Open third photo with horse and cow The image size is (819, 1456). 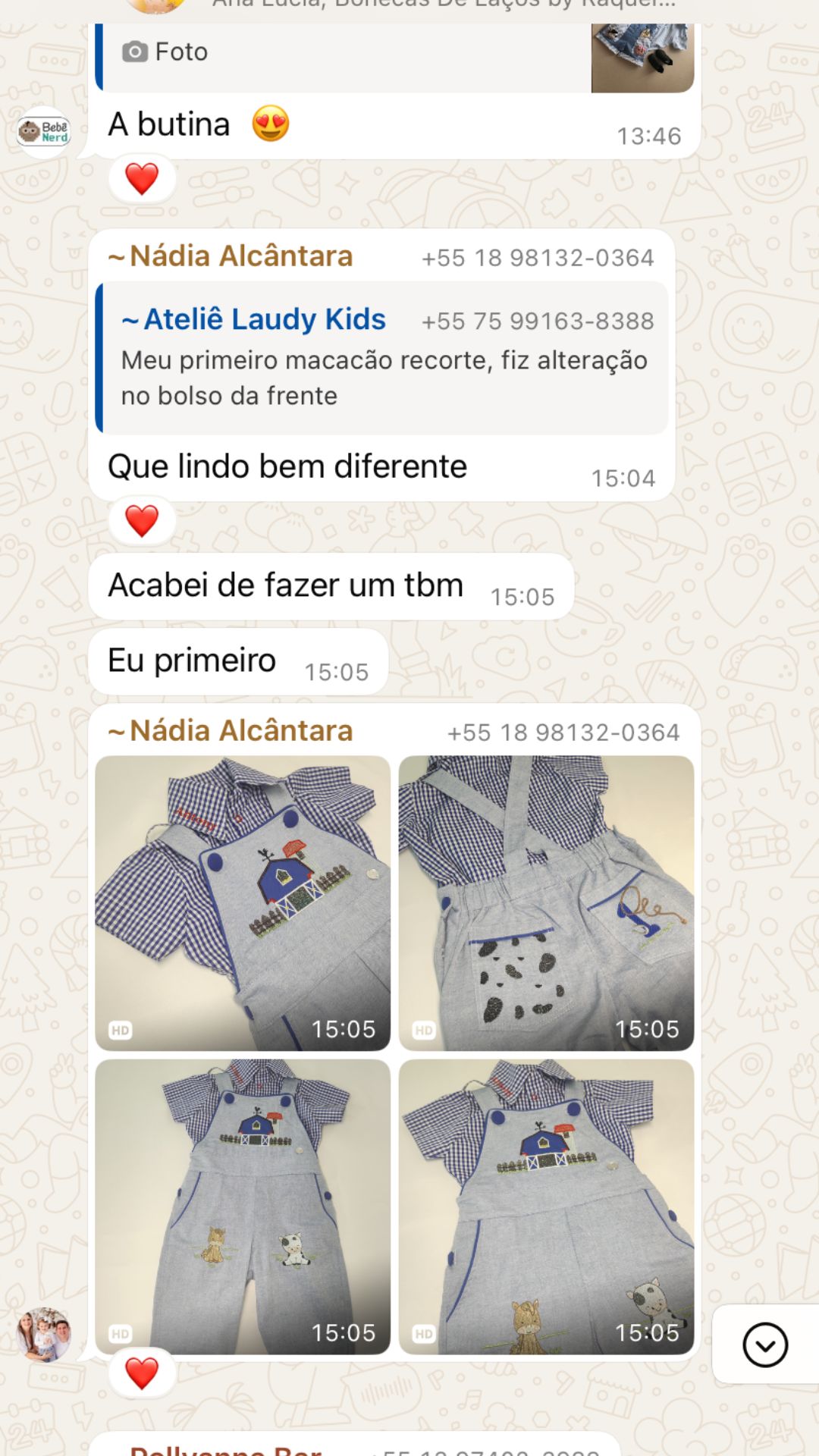243,1207
